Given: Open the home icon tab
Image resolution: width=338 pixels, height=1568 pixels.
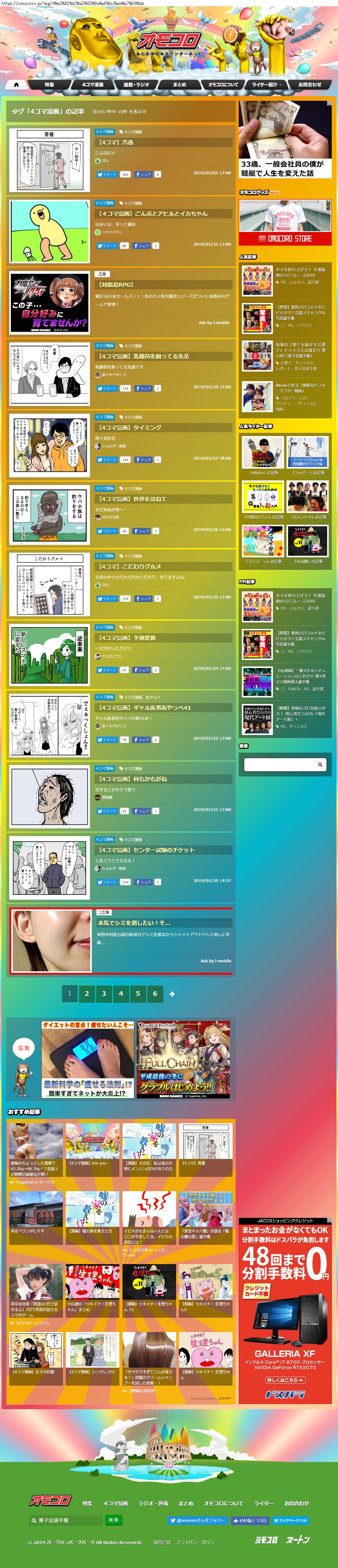Looking at the screenshot, I should (x=16, y=85).
